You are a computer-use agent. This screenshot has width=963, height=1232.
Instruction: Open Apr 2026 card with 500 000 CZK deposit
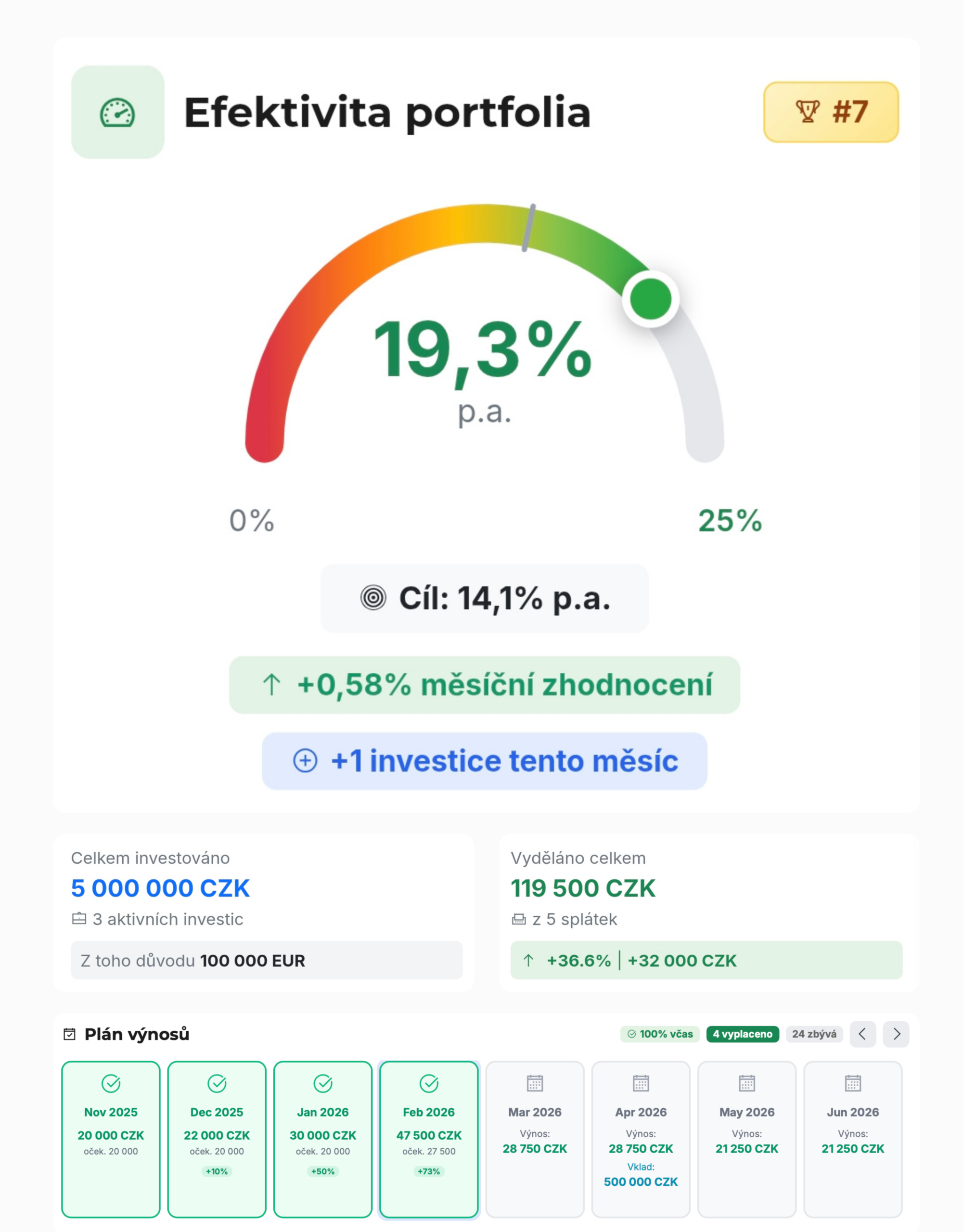pyautogui.click(x=640, y=1138)
